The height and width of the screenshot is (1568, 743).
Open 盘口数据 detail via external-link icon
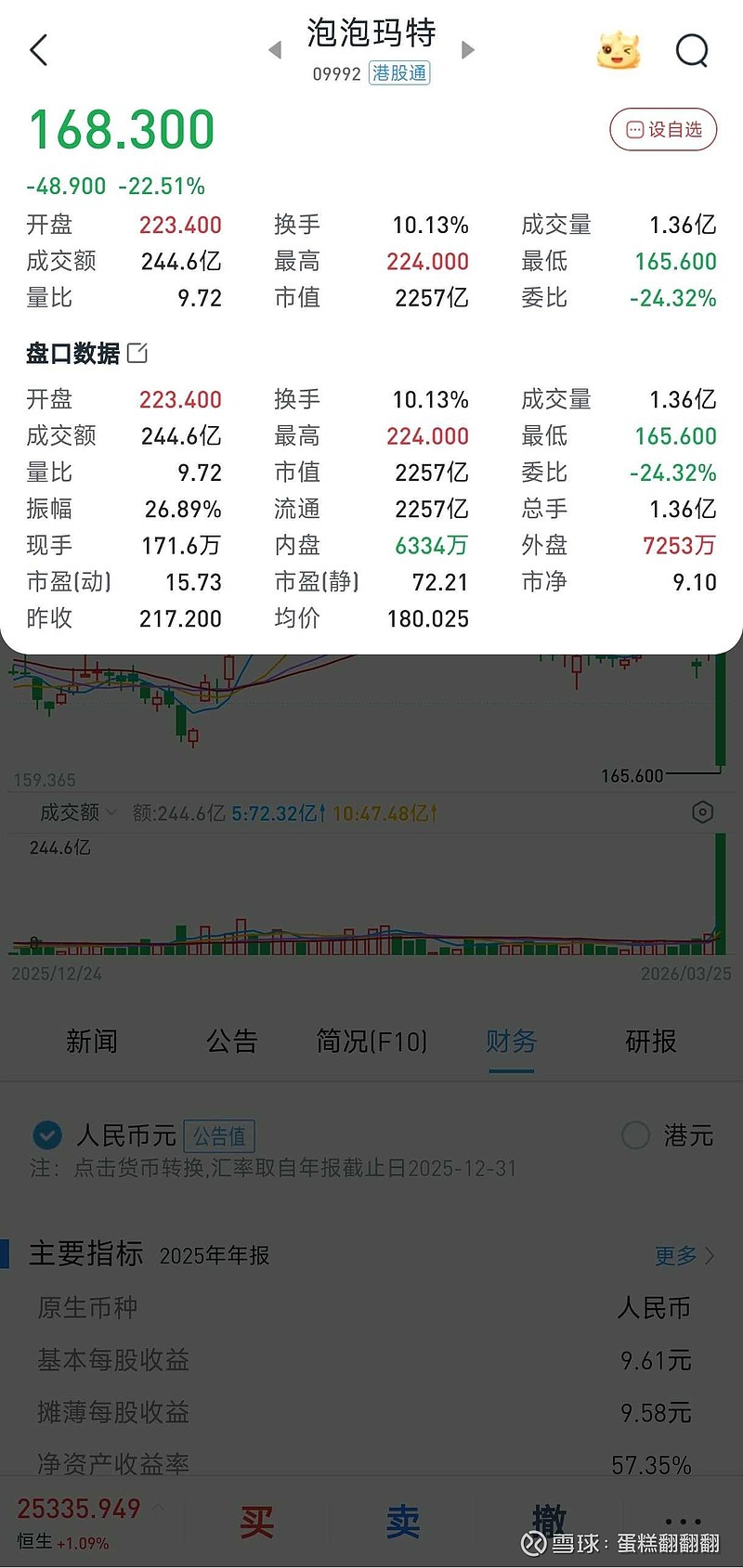click(137, 353)
